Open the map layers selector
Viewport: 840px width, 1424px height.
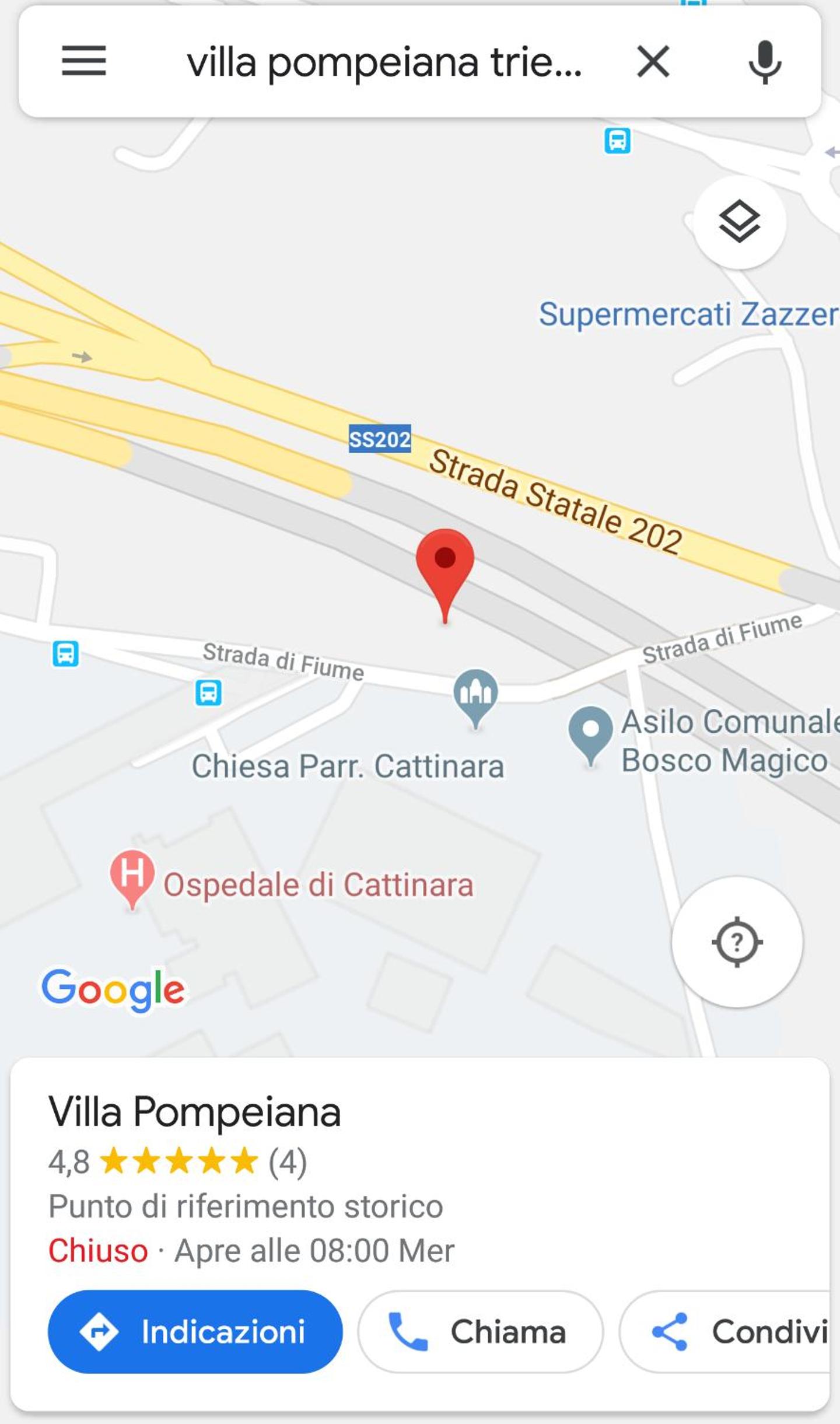739,222
